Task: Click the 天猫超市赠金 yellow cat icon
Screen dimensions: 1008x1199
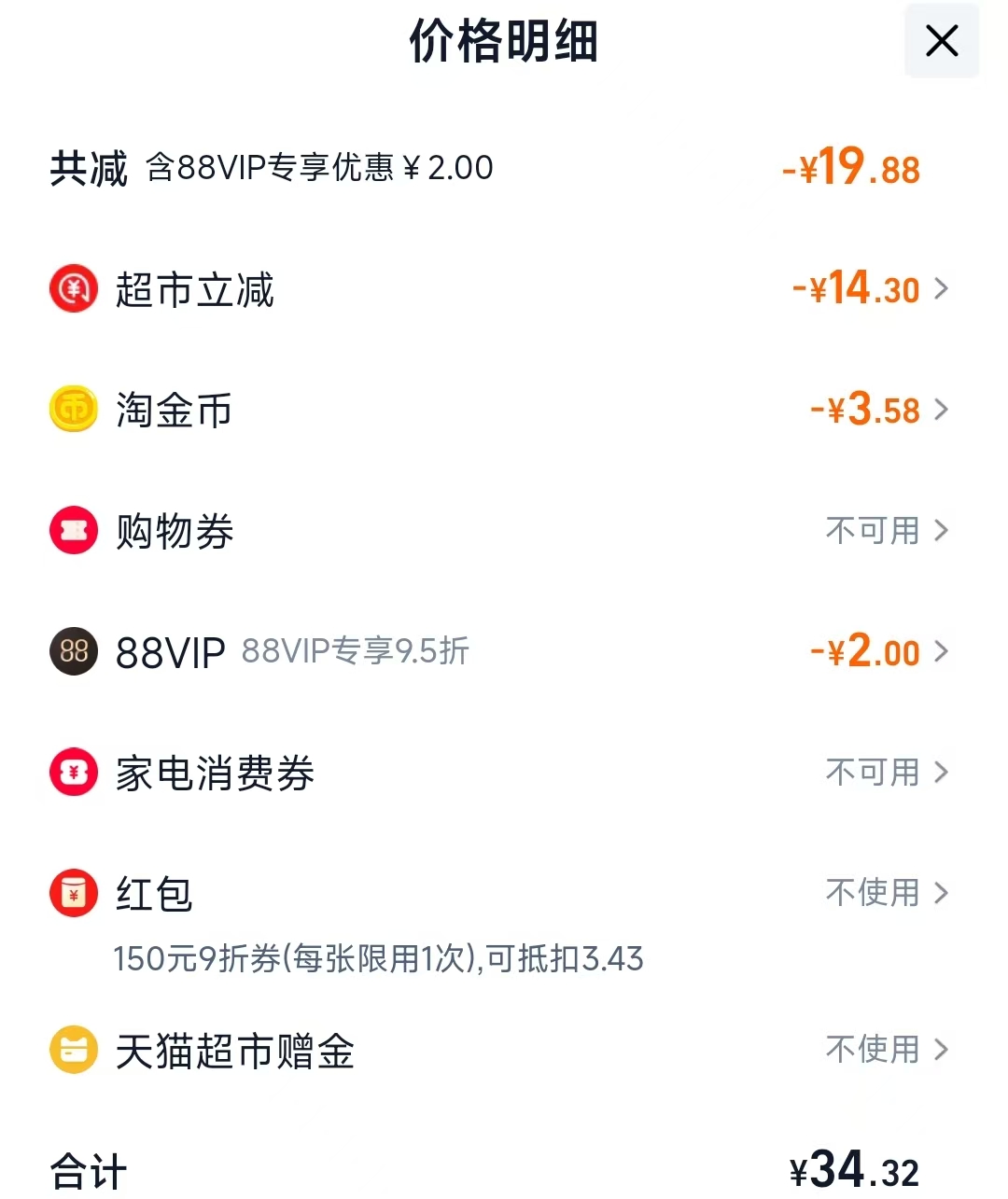Action: [73, 1050]
